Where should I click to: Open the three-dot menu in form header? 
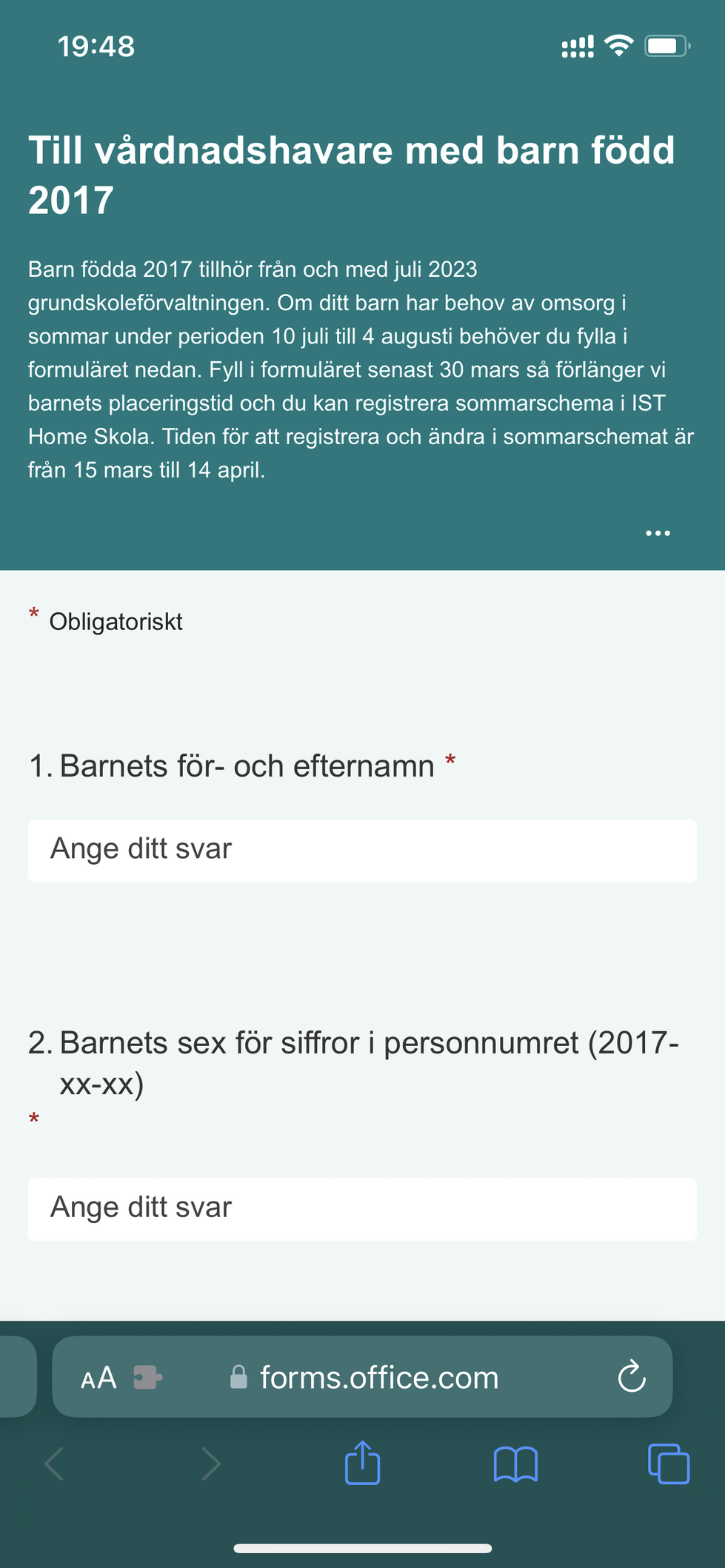pos(658,533)
